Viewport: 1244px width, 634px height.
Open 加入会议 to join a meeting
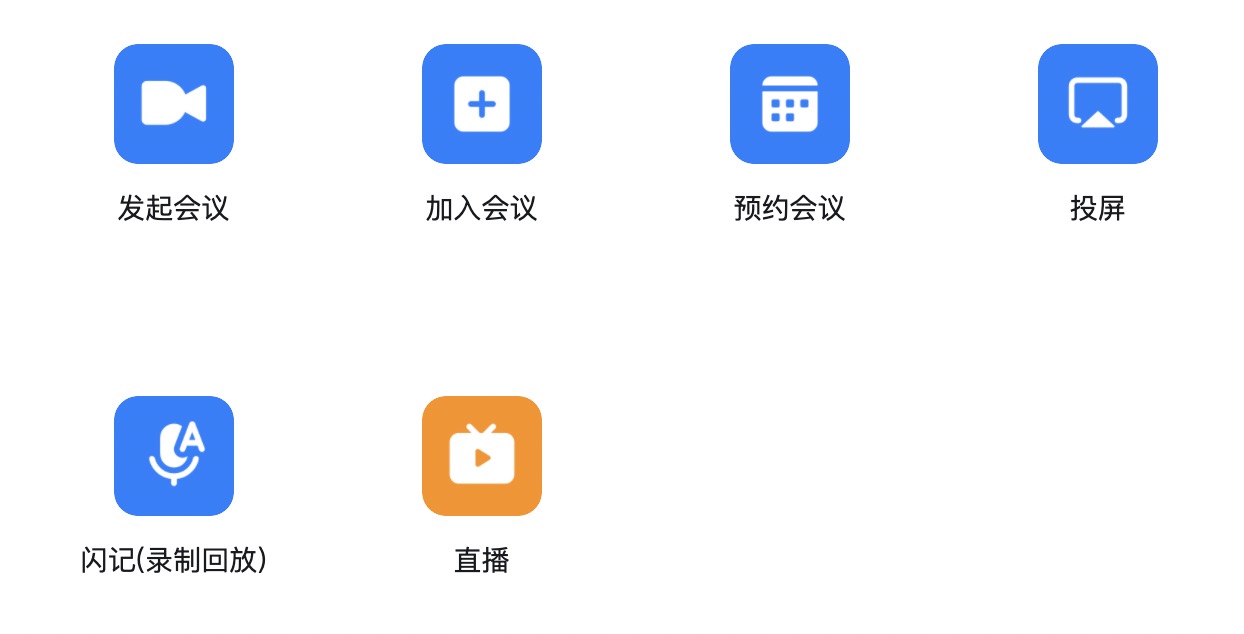[x=482, y=104]
